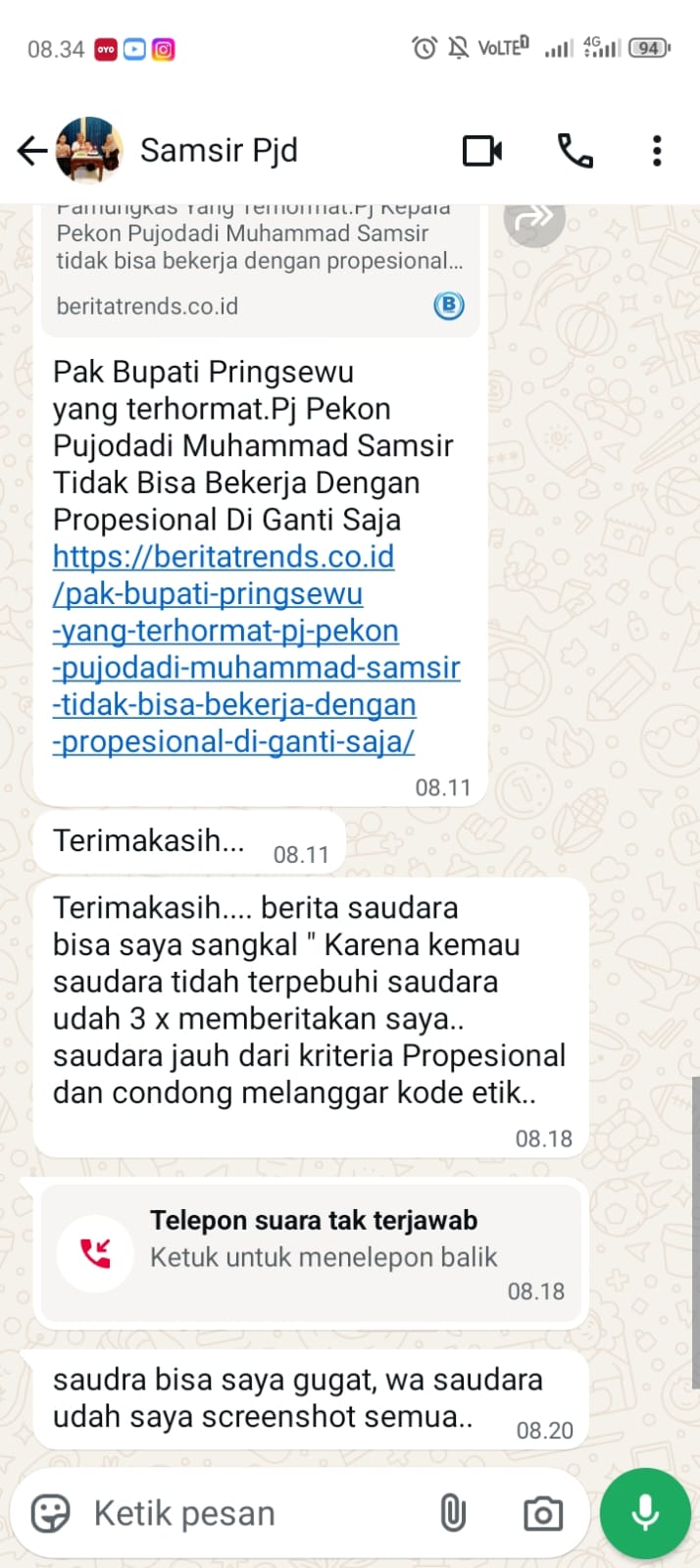Start a voice call with Samsir Pjd
The image size is (700, 1568).
click(x=575, y=151)
